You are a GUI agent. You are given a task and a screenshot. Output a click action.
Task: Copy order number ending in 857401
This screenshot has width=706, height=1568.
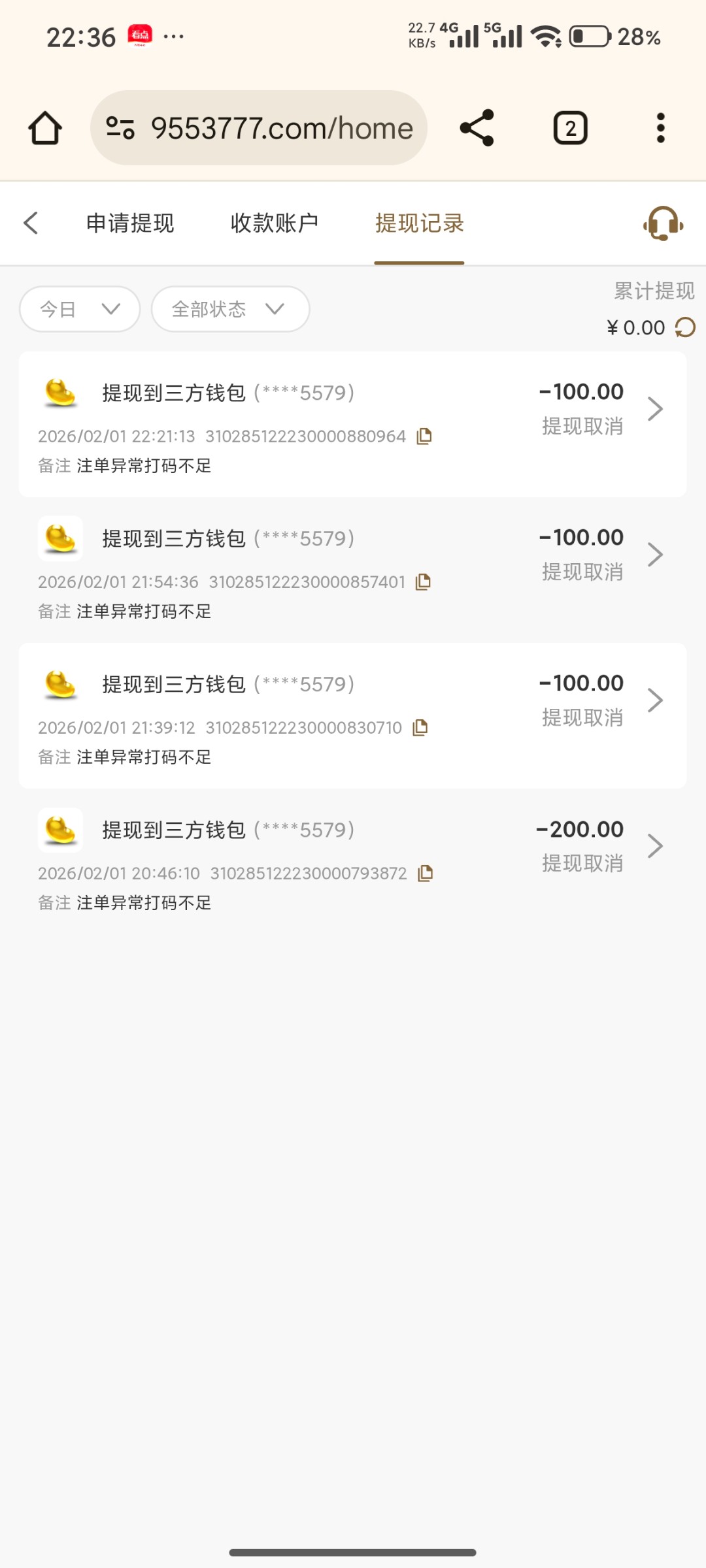424,581
